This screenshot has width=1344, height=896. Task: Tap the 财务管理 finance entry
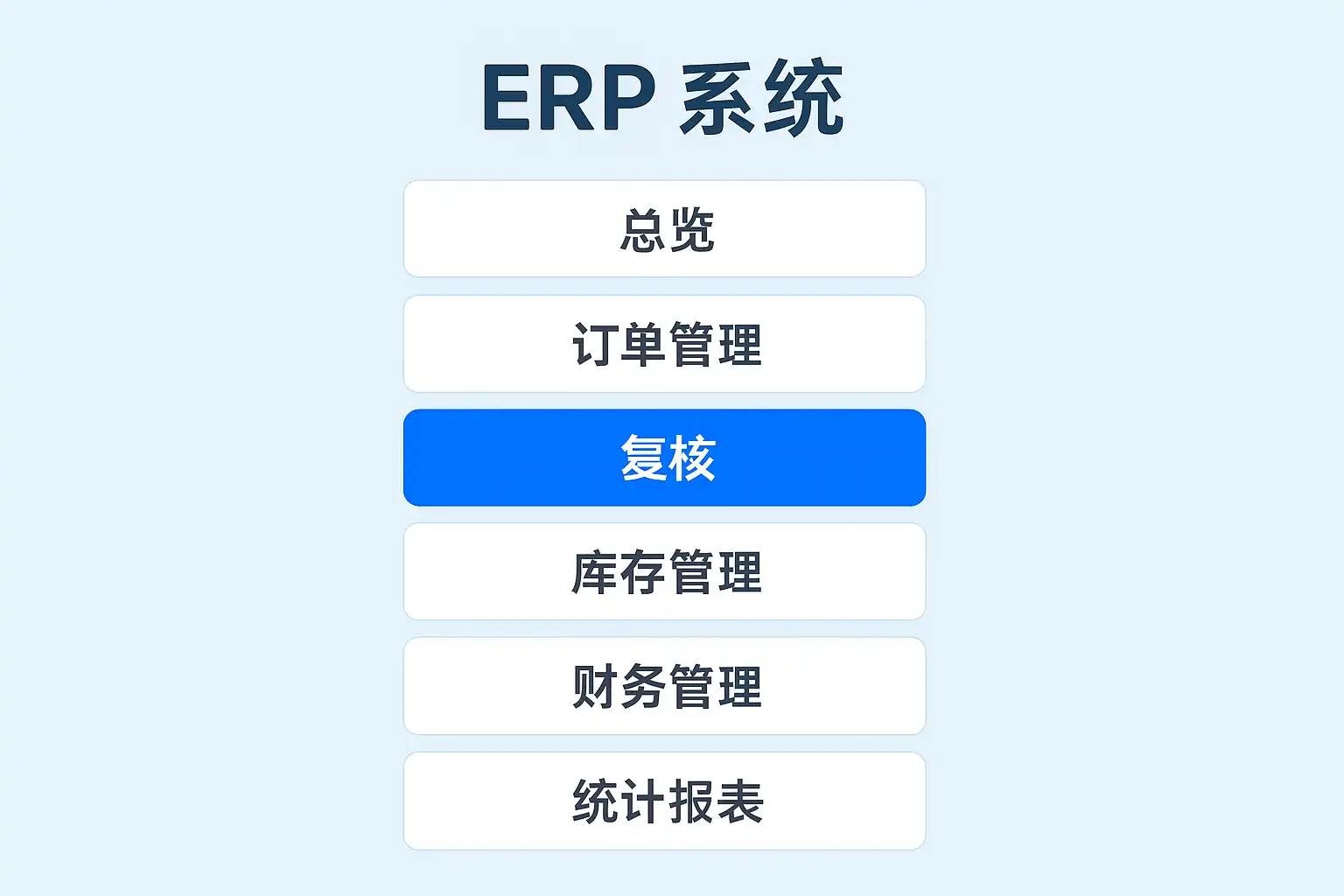[664, 687]
